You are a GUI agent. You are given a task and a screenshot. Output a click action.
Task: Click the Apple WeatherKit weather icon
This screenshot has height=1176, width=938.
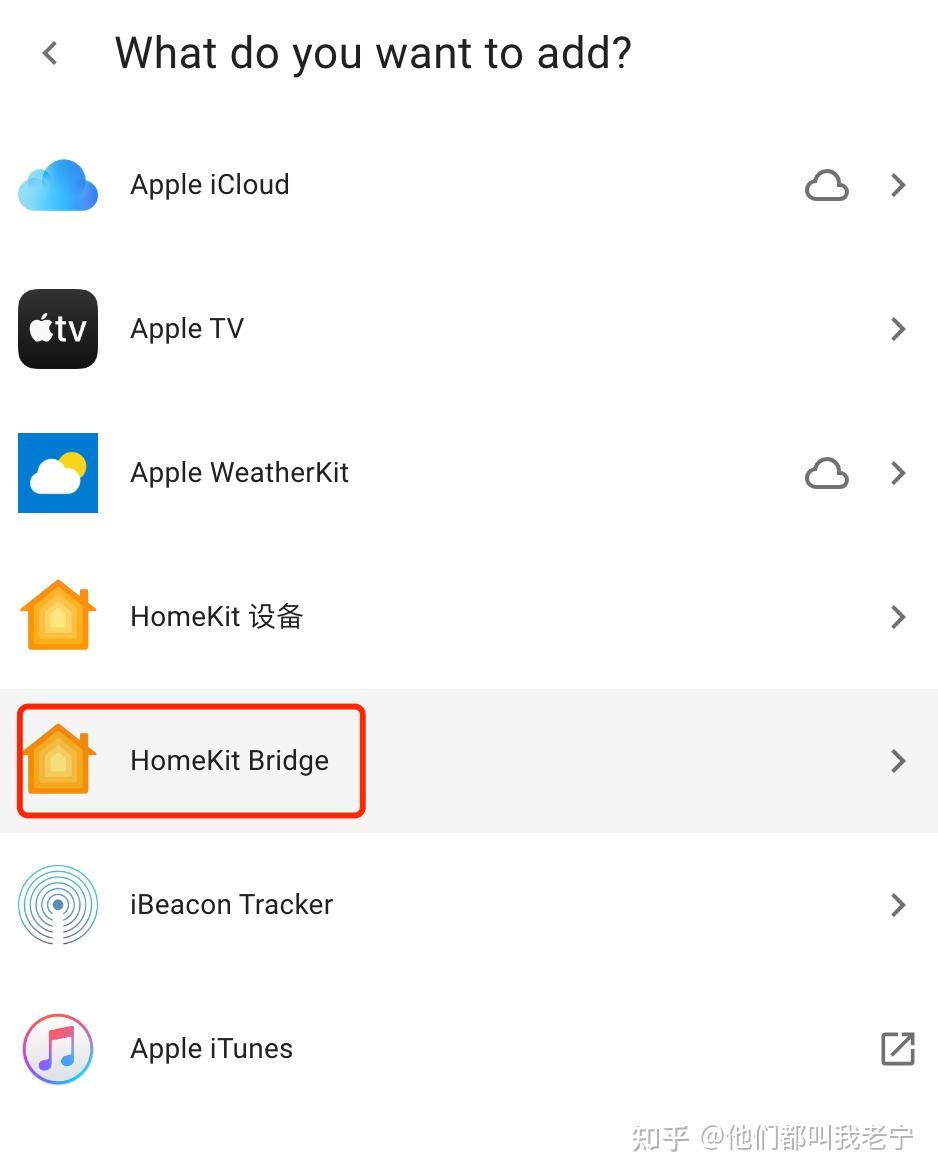click(x=57, y=472)
